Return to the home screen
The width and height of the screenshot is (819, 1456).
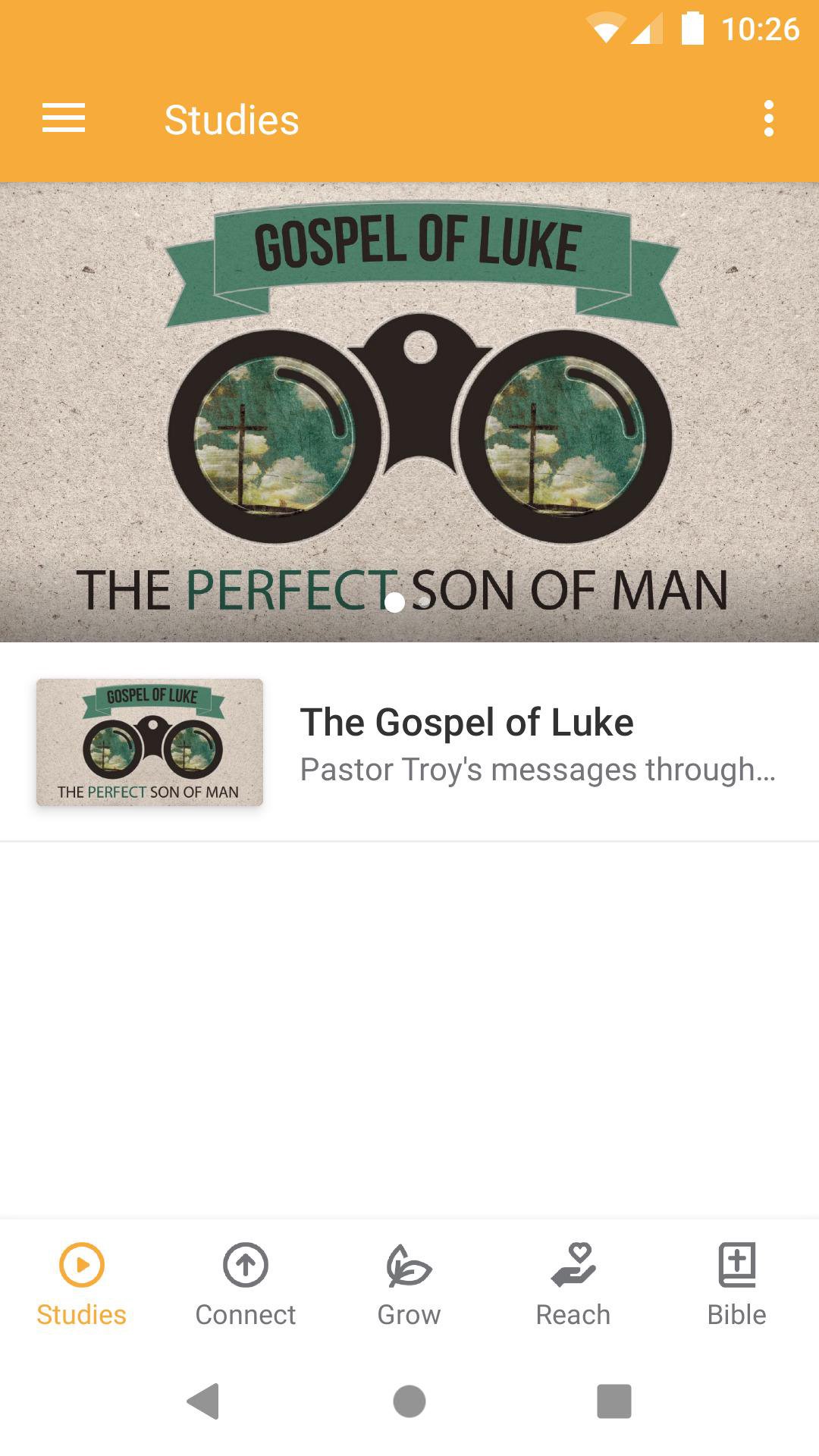click(409, 1401)
